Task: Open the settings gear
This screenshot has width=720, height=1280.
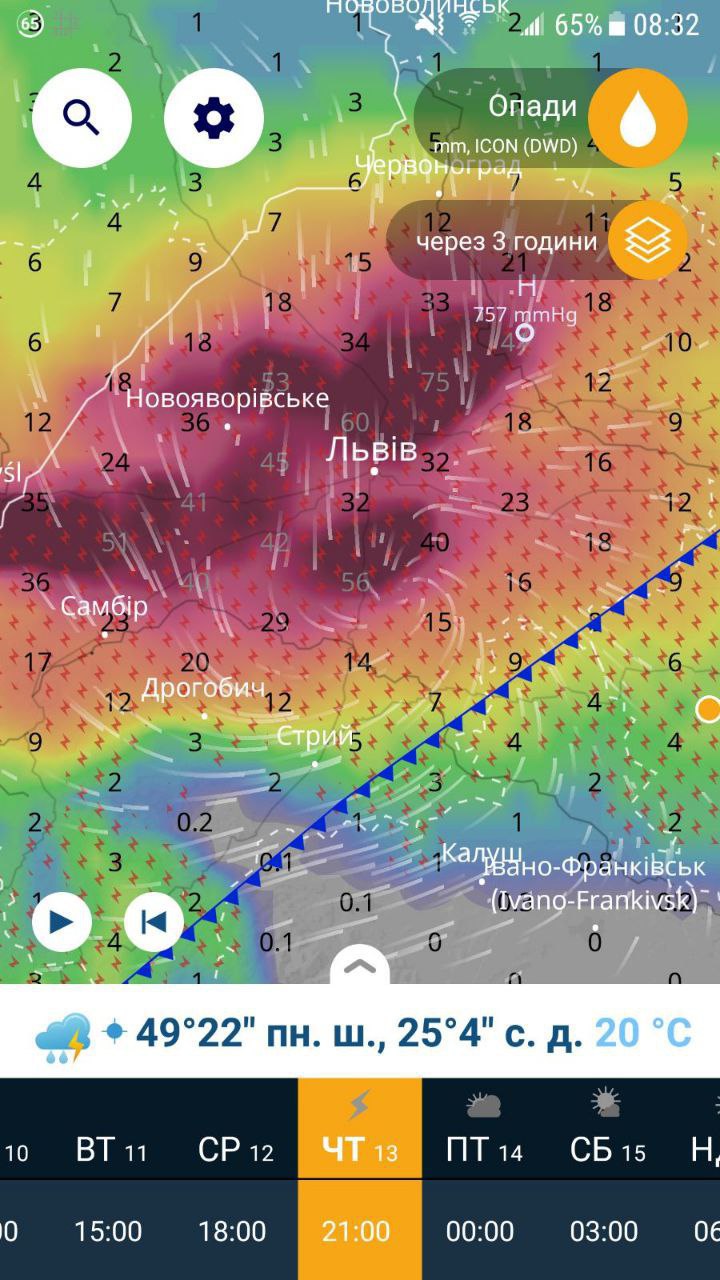Action: pos(213,118)
